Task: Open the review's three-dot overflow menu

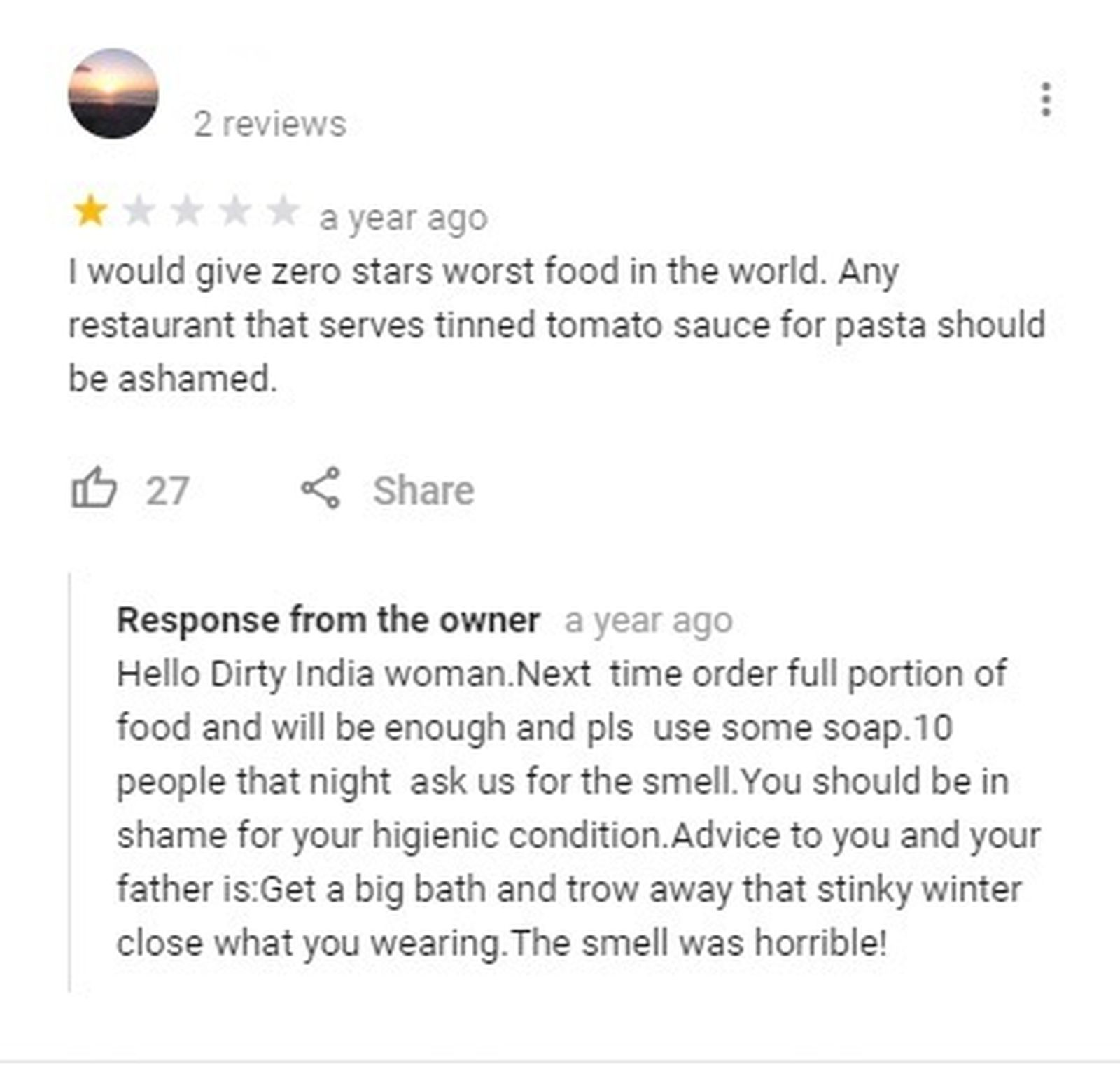Action: click(1046, 99)
